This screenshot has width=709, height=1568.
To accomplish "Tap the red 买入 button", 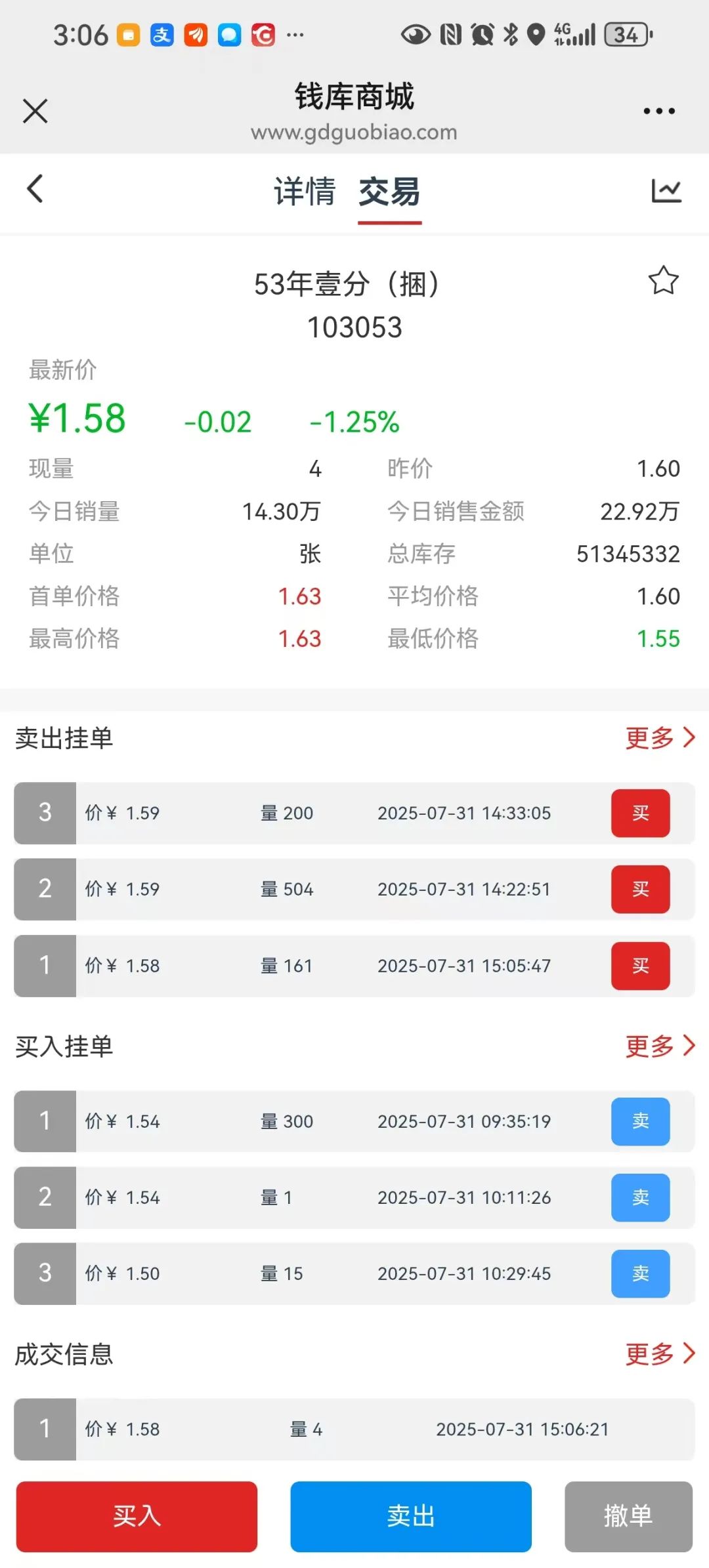I will point(137,1516).
